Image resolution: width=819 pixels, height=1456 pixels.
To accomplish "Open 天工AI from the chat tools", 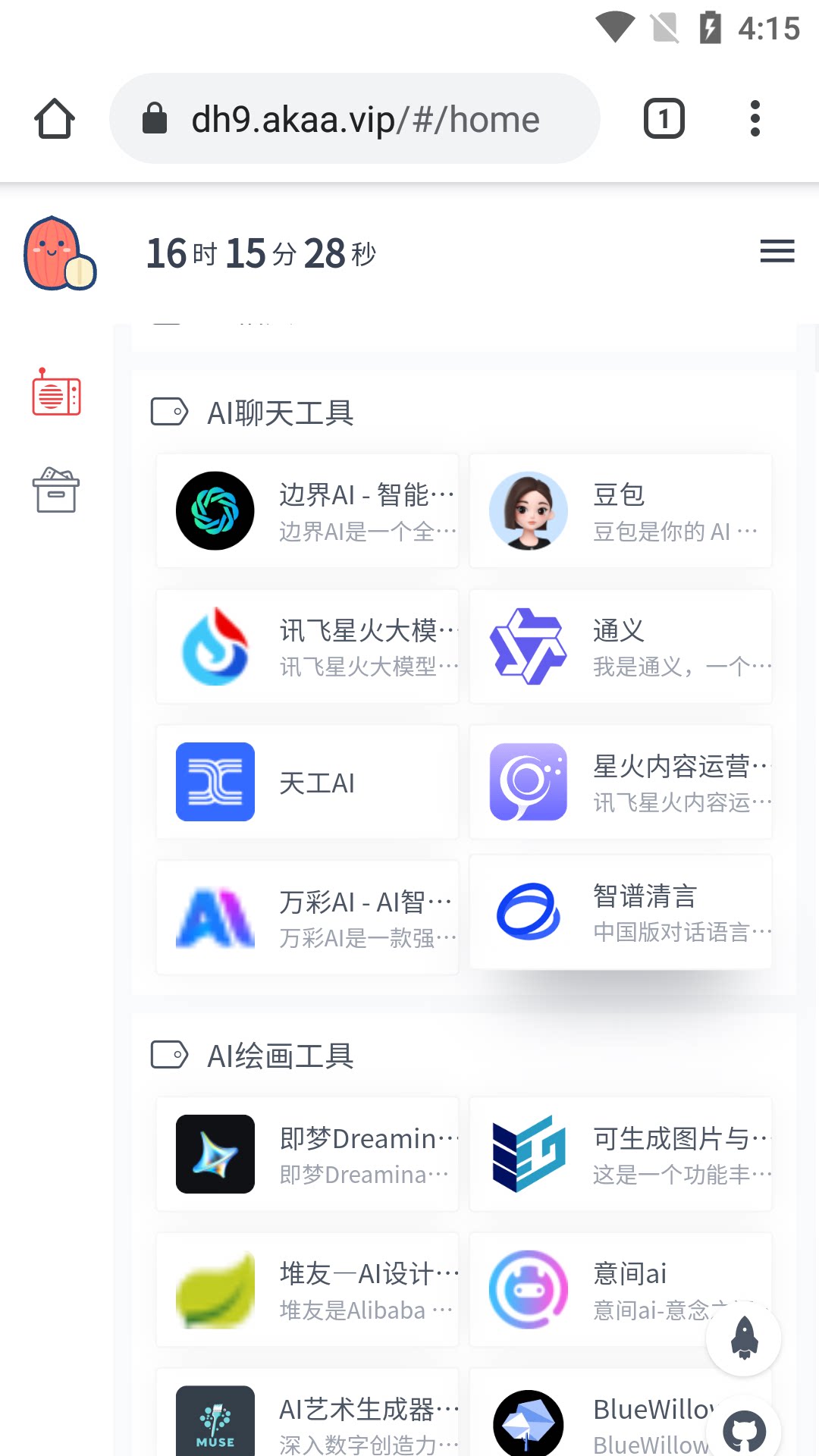I will tap(306, 782).
